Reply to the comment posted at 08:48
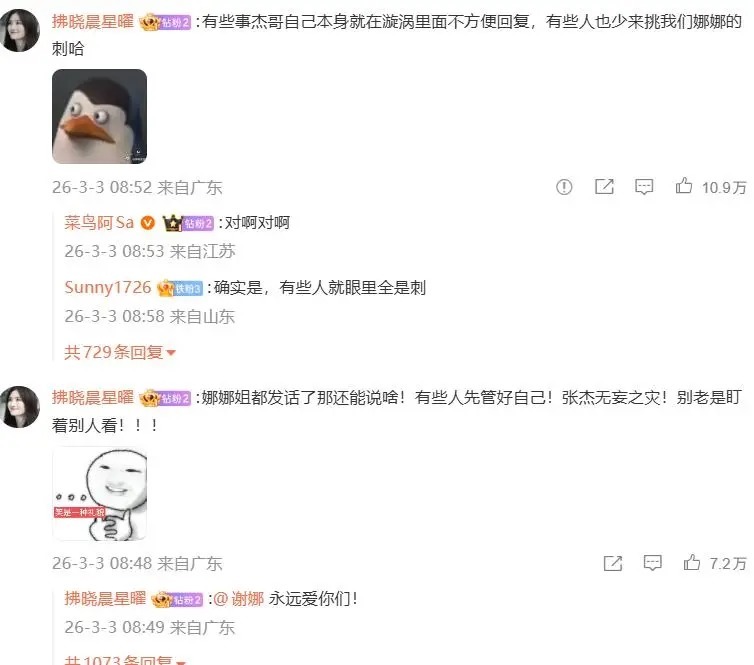 click(652, 563)
